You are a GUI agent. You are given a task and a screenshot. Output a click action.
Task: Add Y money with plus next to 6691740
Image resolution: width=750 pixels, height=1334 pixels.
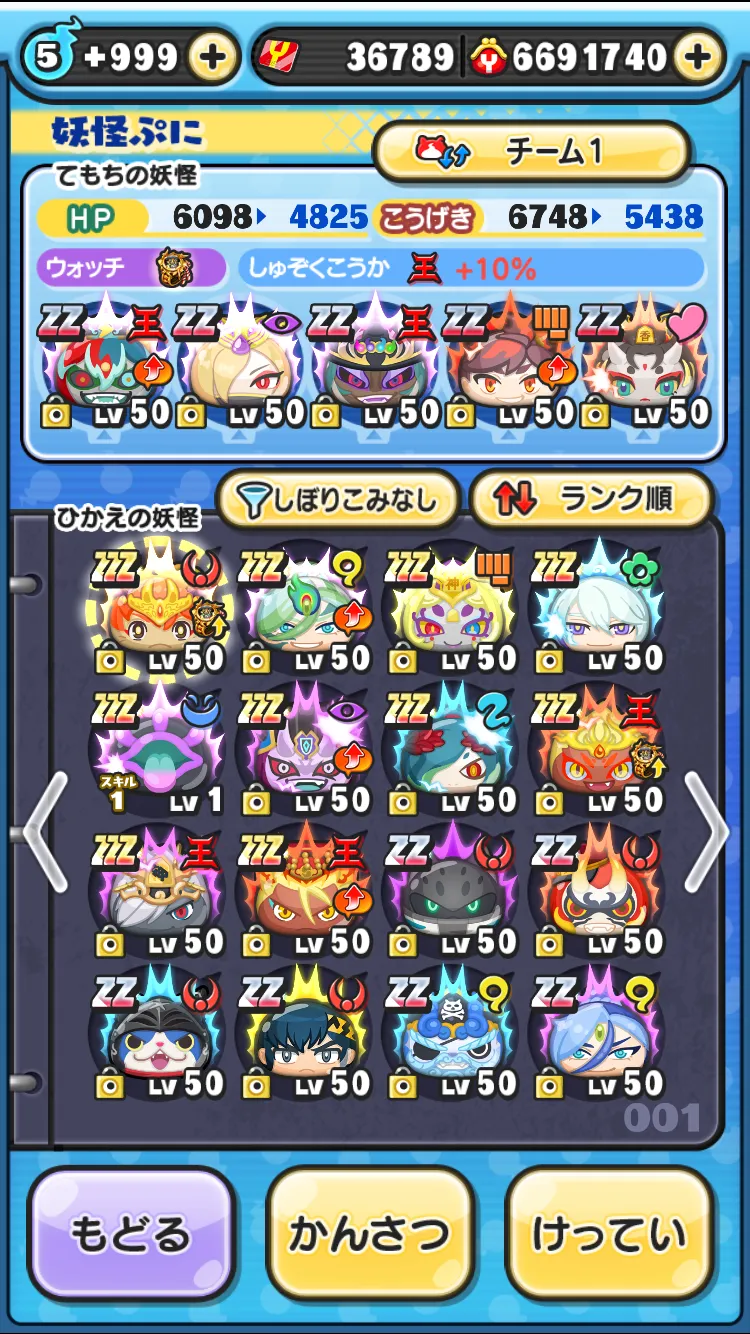(x=698, y=57)
